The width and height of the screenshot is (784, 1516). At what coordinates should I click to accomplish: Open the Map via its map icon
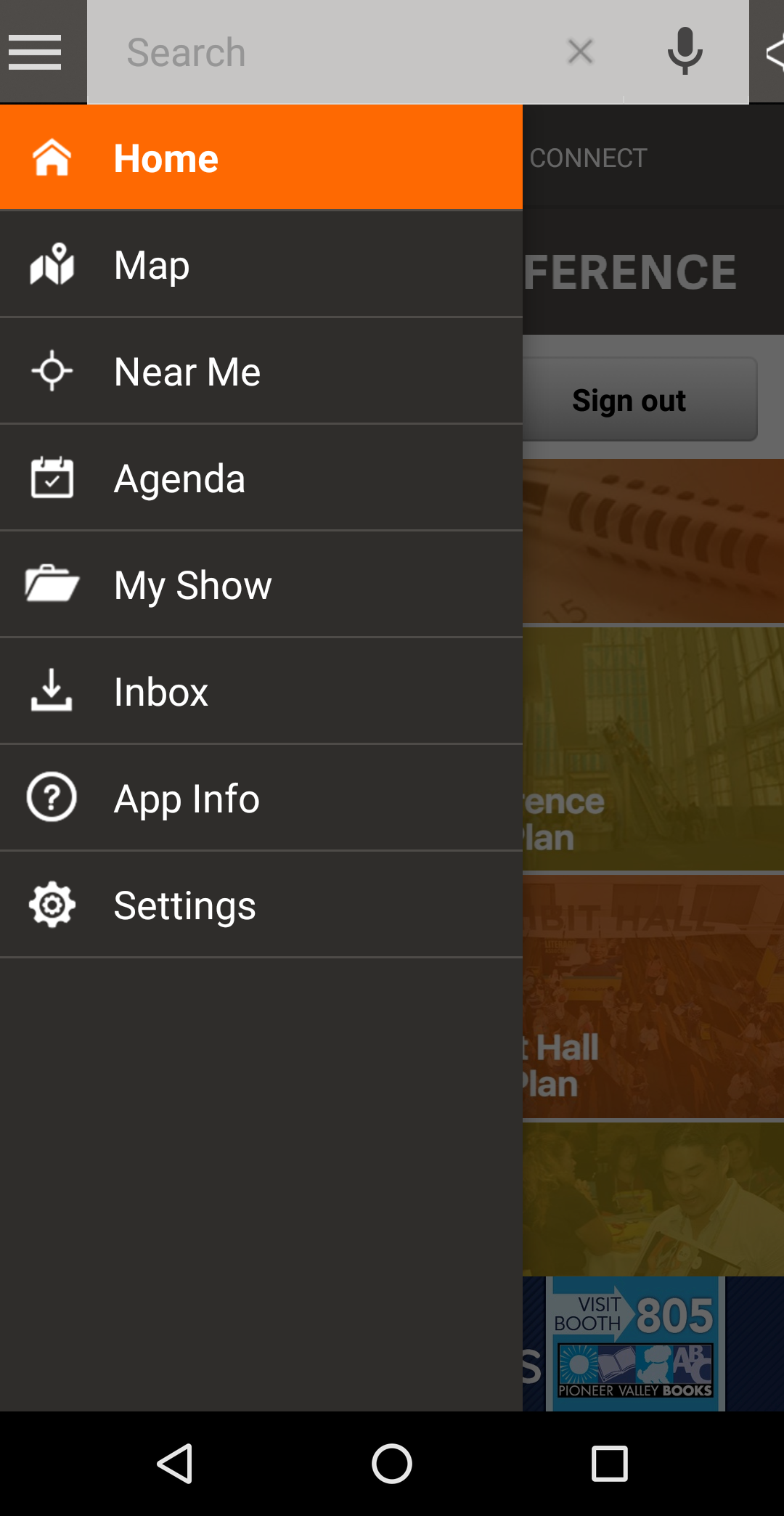52,264
